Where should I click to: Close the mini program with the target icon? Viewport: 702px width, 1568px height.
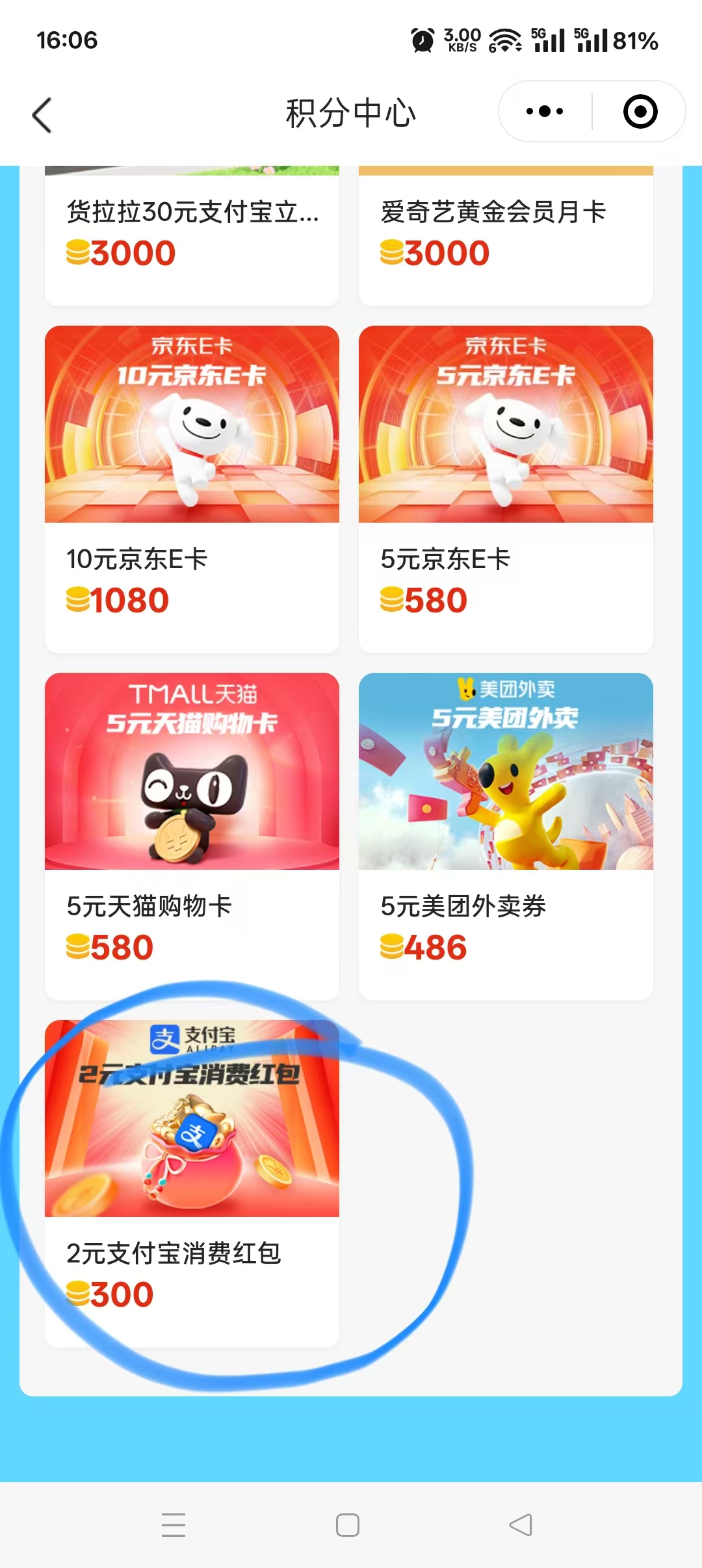click(x=640, y=111)
